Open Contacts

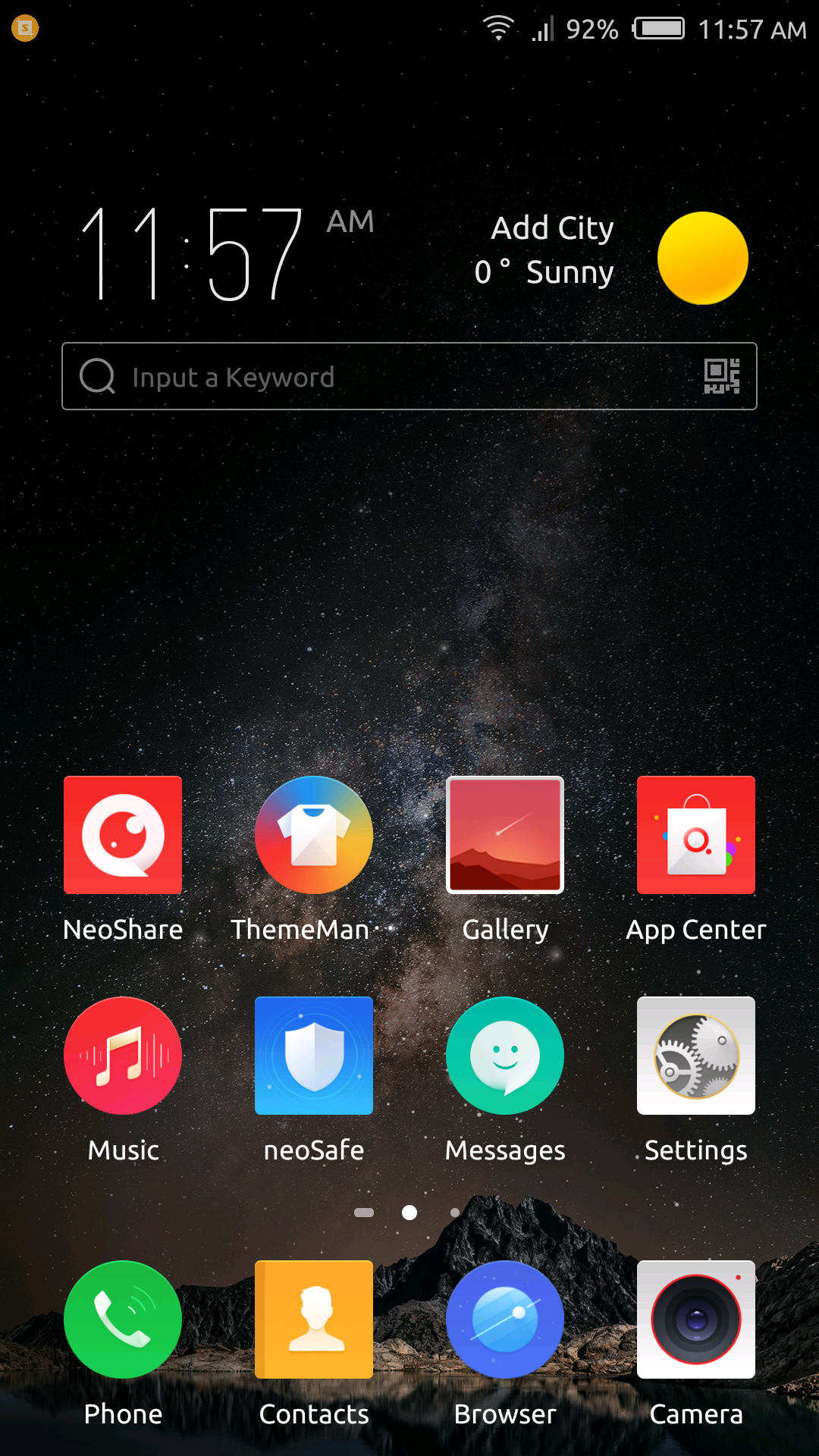(314, 1319)
